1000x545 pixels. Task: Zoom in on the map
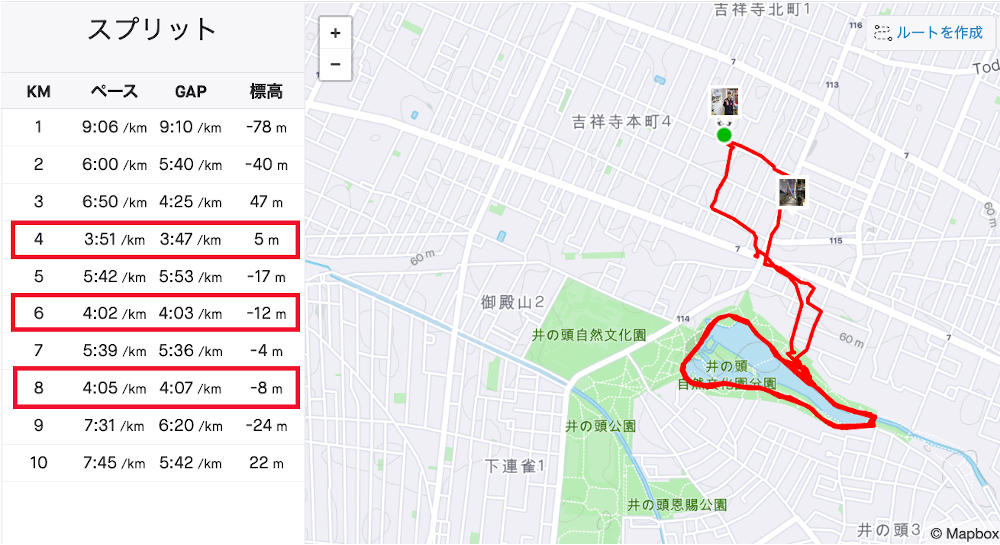coord(335,33)
